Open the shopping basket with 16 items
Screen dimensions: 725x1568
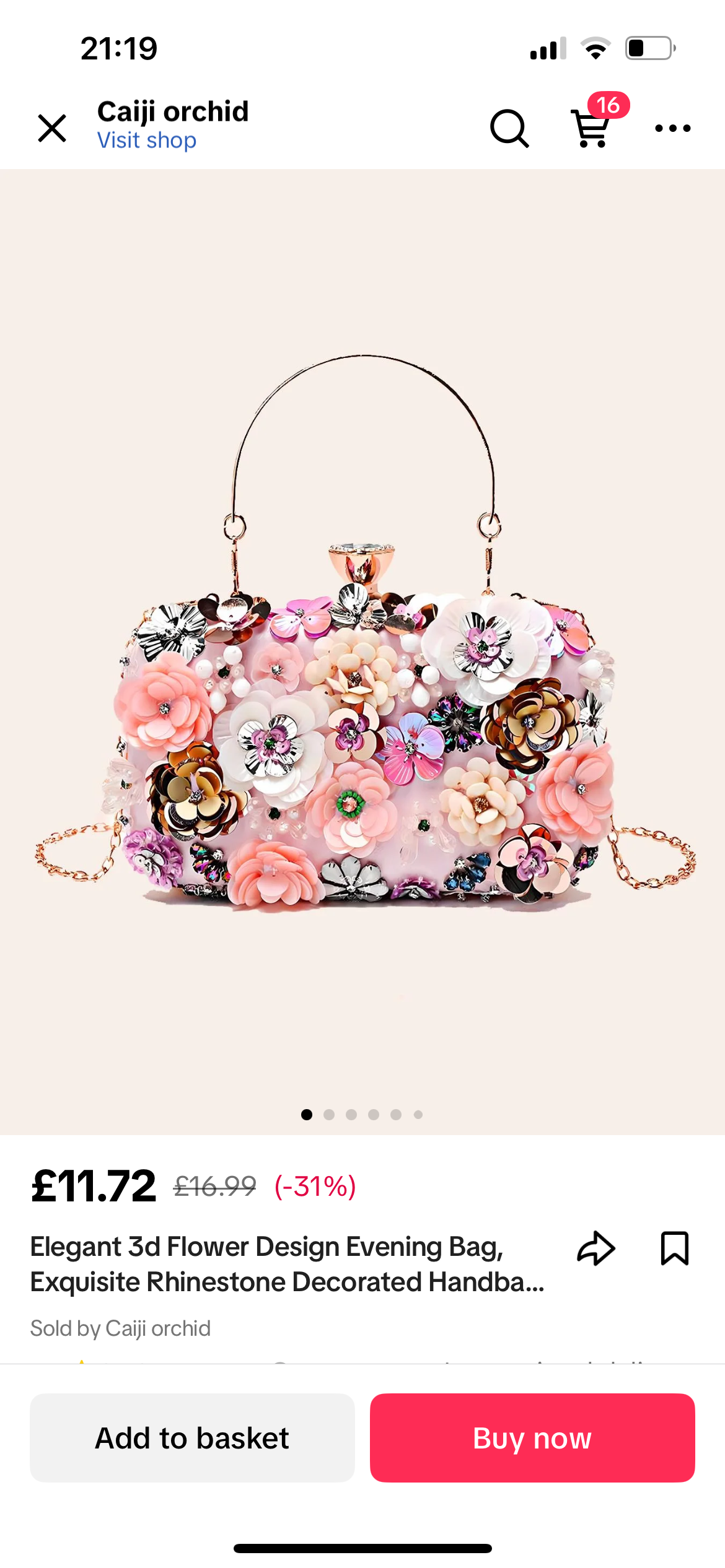coord(592,127)
